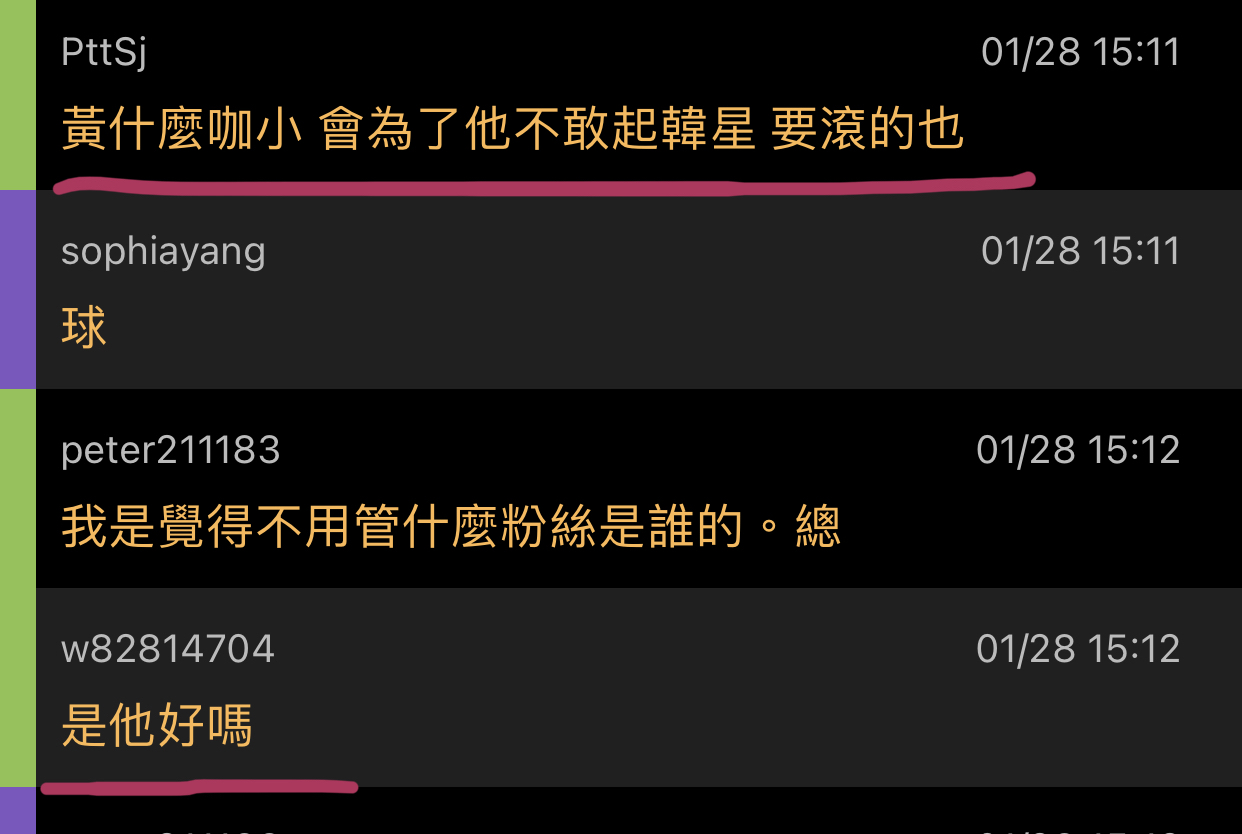The height and width of the screenshot is (834, 1242).
Task: Open PttSj's comment row
Action: tap(620, 95)
